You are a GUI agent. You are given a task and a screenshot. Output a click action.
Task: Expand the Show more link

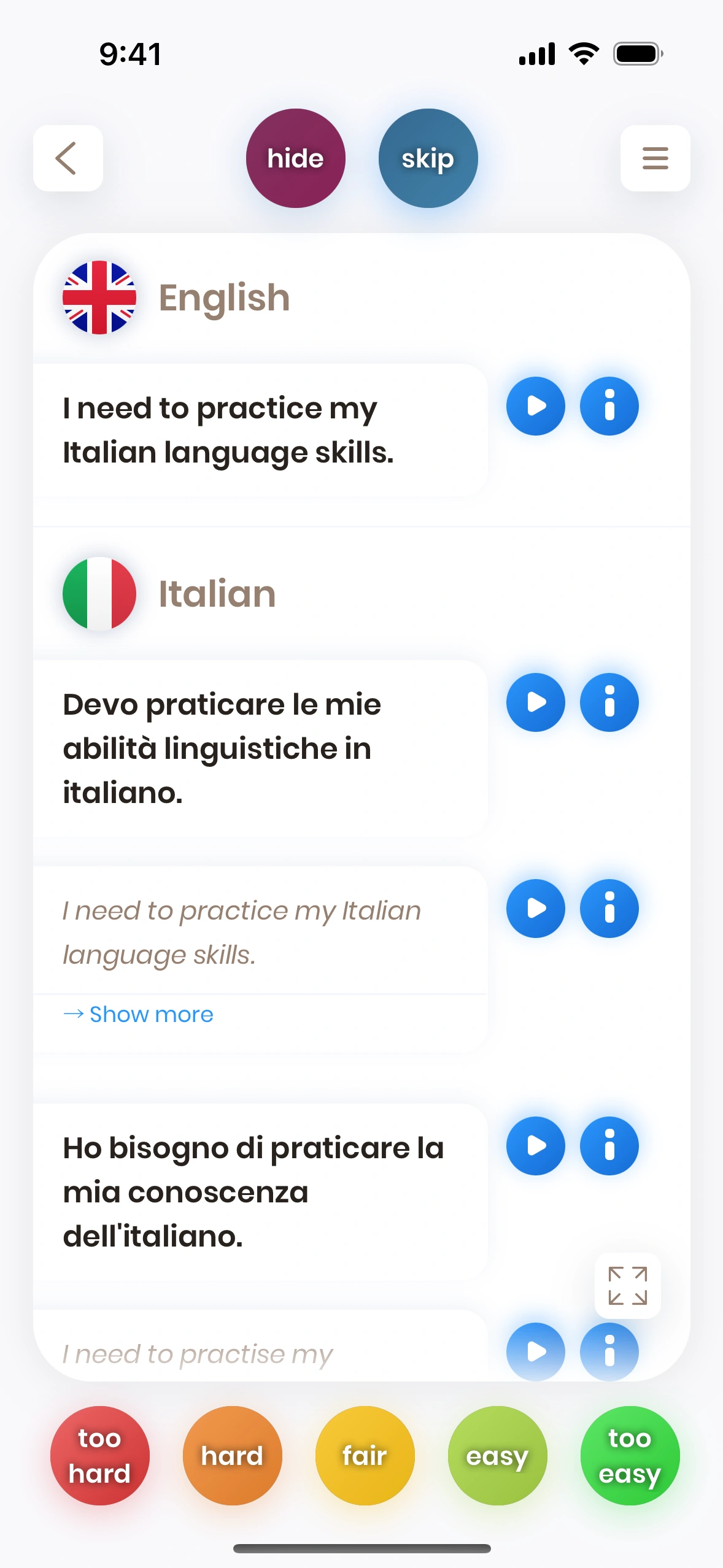(139, 1015)
